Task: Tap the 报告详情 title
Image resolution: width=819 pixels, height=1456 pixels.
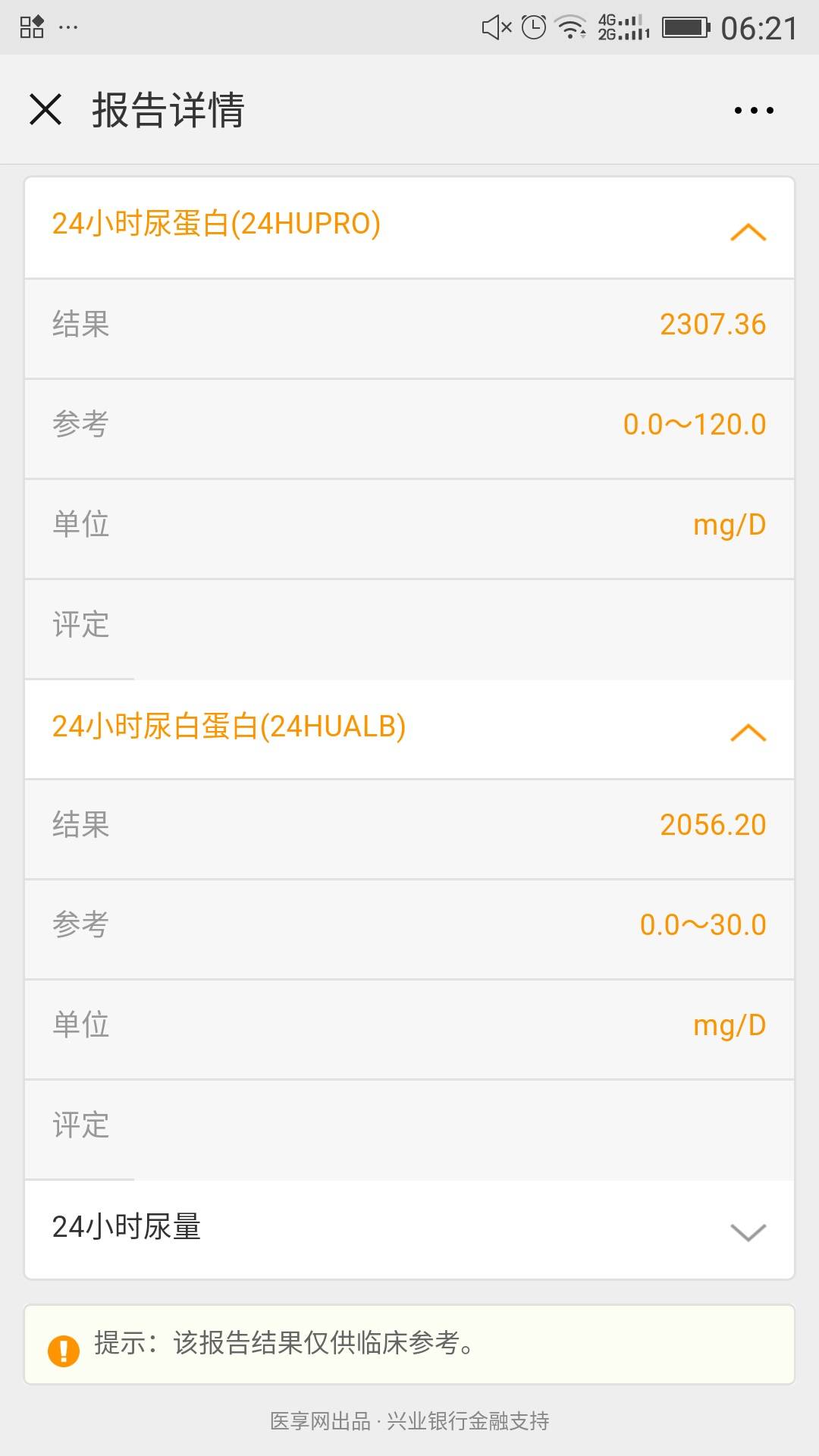Action: pyautogui.click(x=168, y=110)
